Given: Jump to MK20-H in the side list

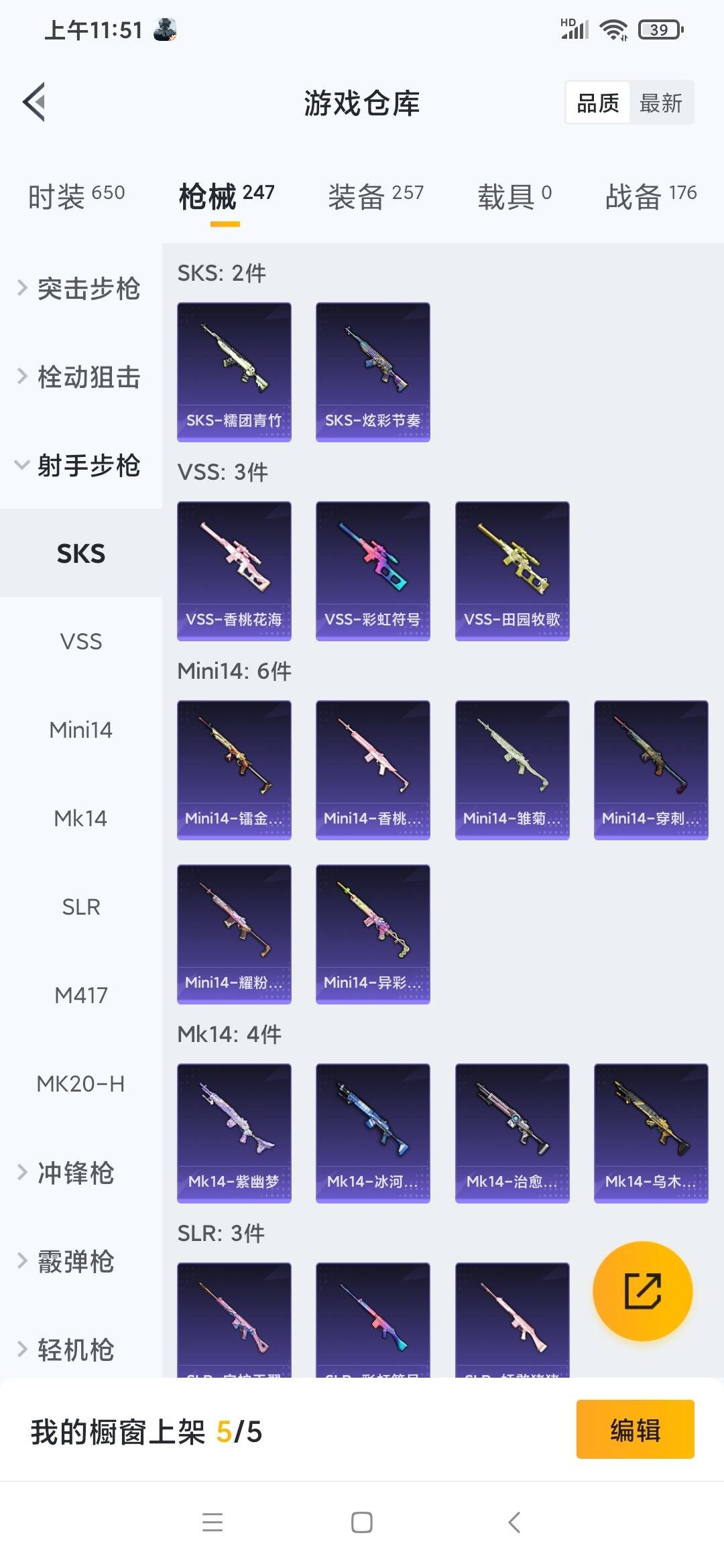Looking at the screenshot, I should [80, 1084].
